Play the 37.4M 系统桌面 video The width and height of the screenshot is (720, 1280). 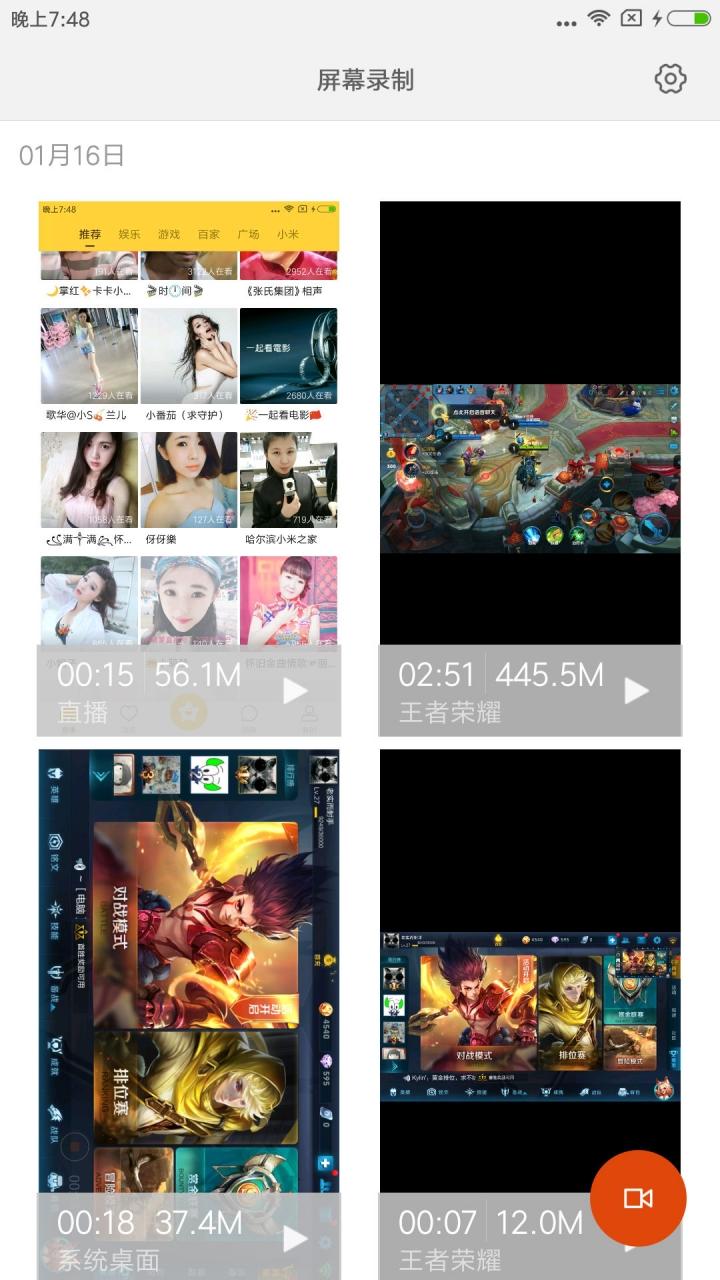click(x=295, y=1238)
